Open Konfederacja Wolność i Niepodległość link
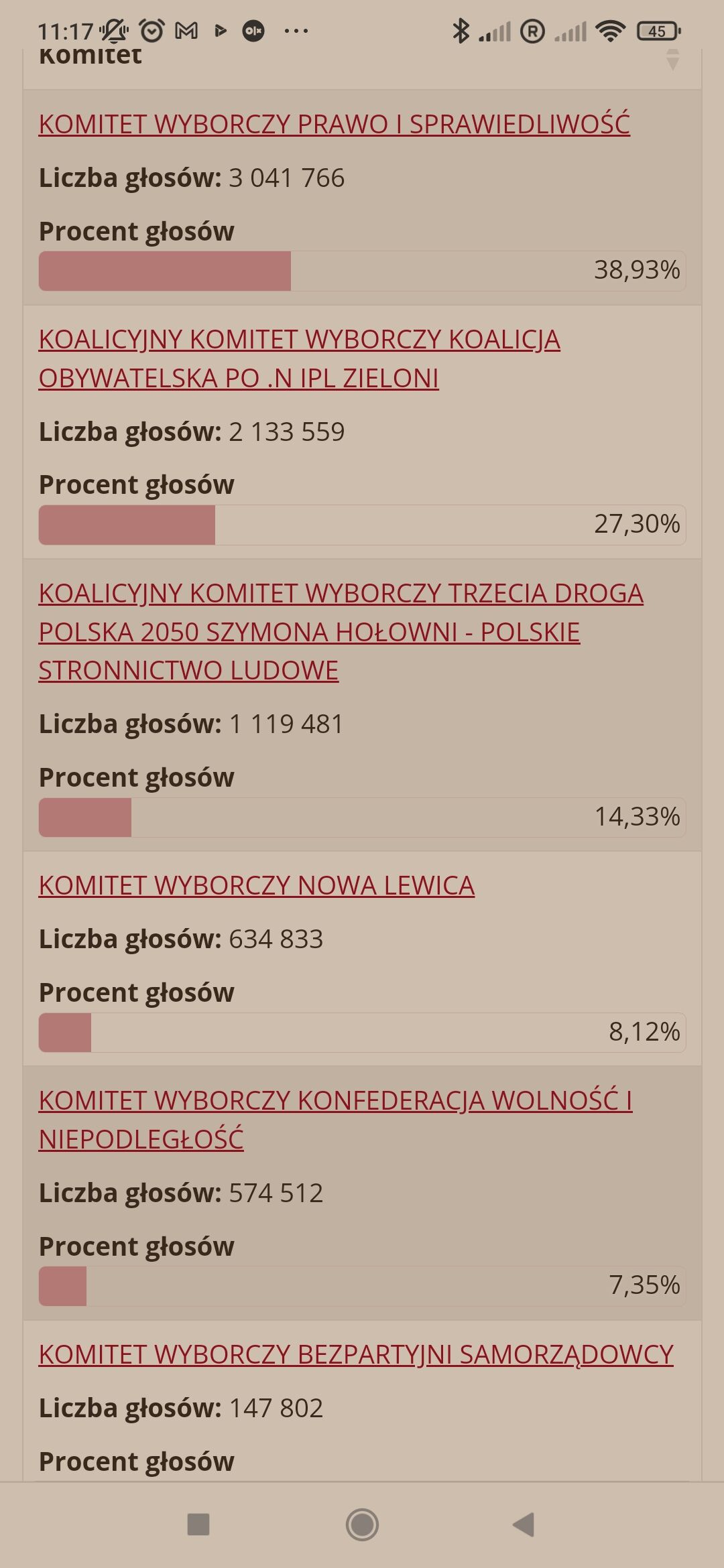 (x=335, y=1119)
